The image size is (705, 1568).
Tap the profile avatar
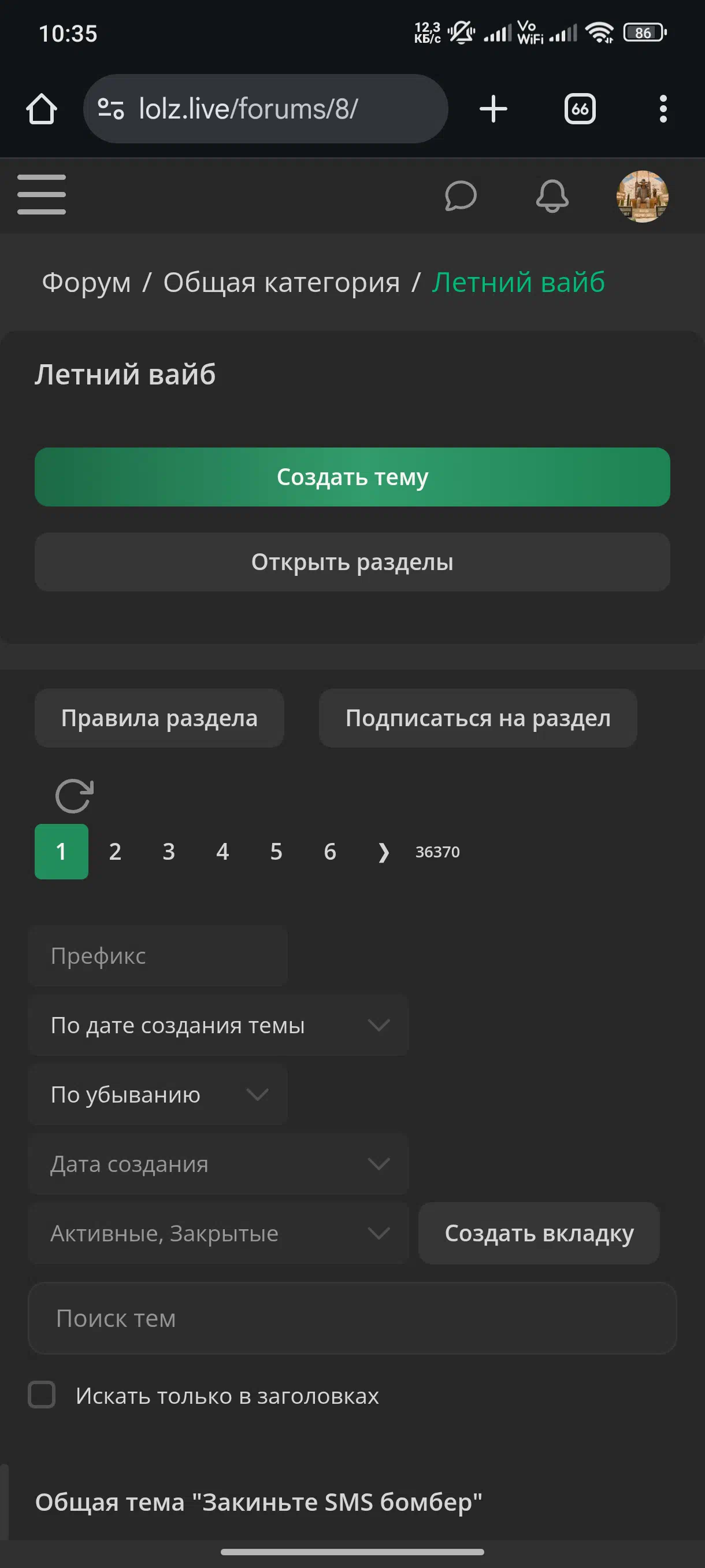tap(643, 196)
